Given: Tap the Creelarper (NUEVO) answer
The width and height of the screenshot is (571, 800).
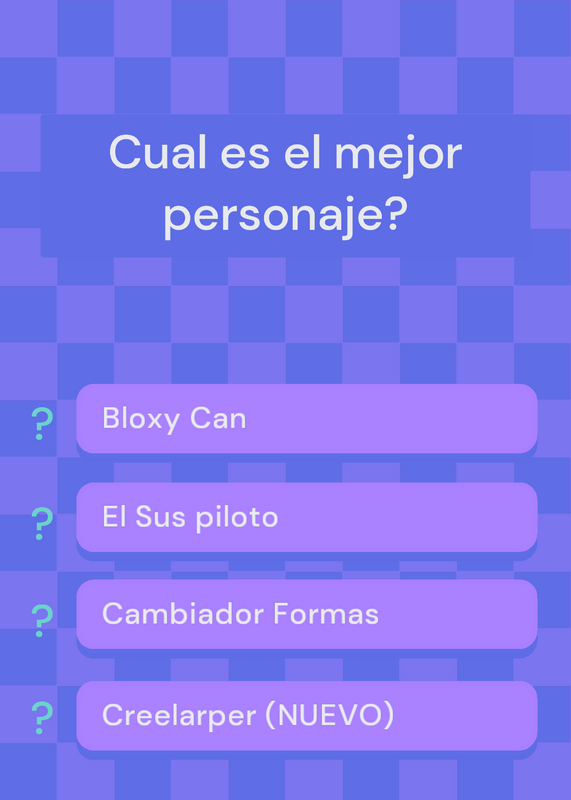Looking at the screenshot, I should coord(307,715).
